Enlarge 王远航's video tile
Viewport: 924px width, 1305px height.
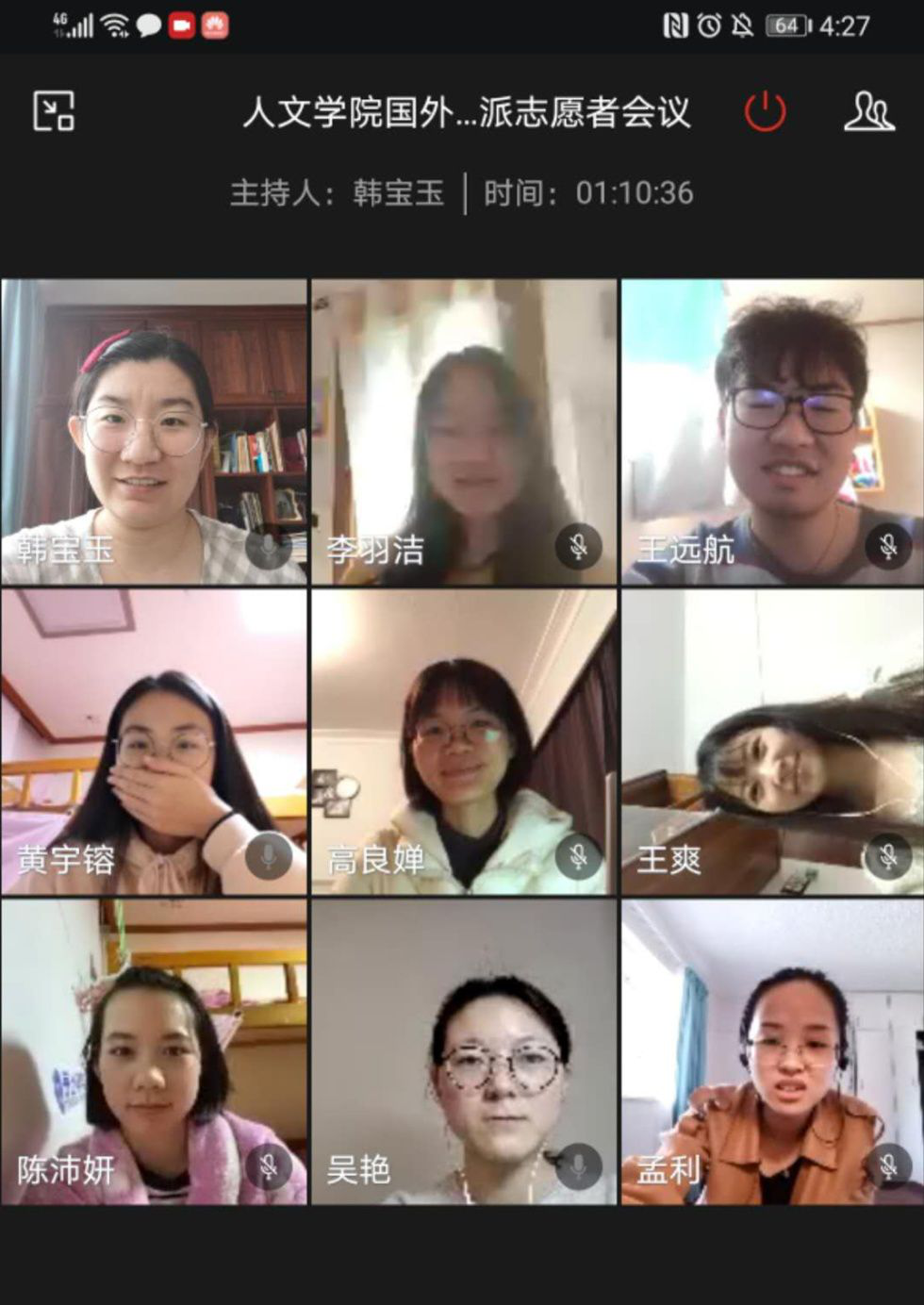[x=772, y=432]
